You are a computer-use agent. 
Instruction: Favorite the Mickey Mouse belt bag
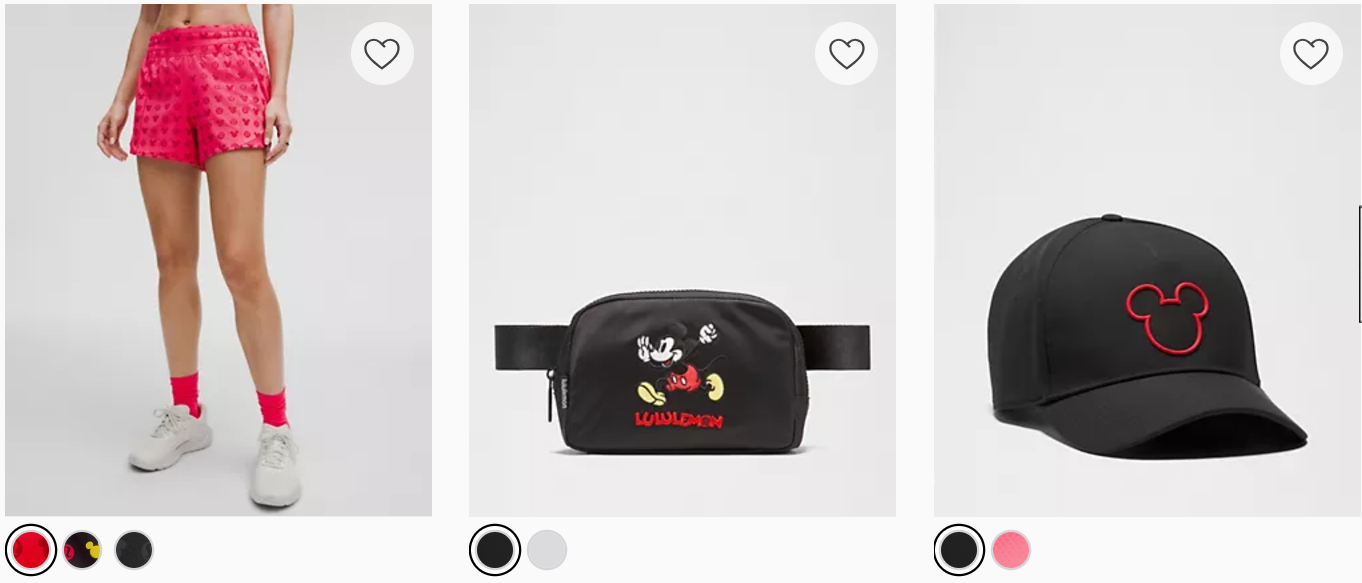(x=846, y=54)
